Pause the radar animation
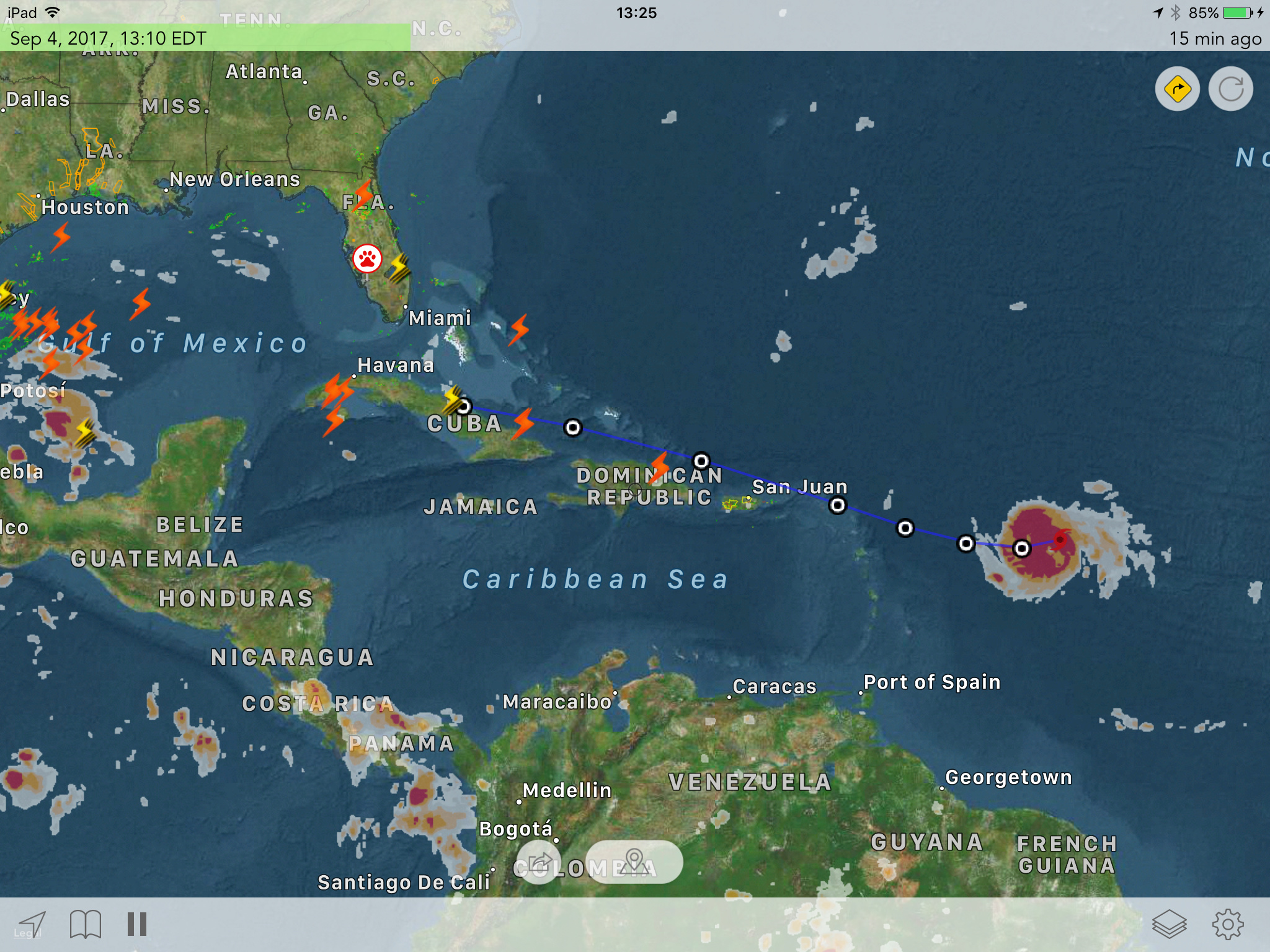Viewport: 1270px width, 952px height. point(136,924)
